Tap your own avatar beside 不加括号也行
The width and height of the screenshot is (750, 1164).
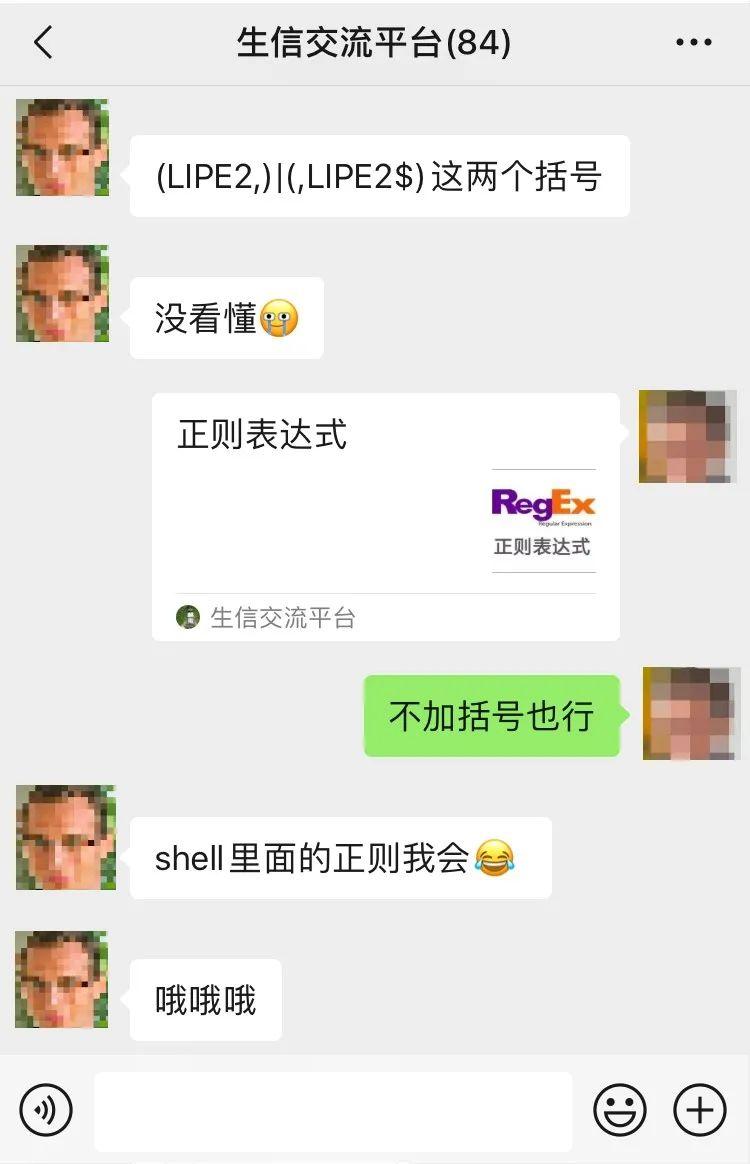pos(692,715)
